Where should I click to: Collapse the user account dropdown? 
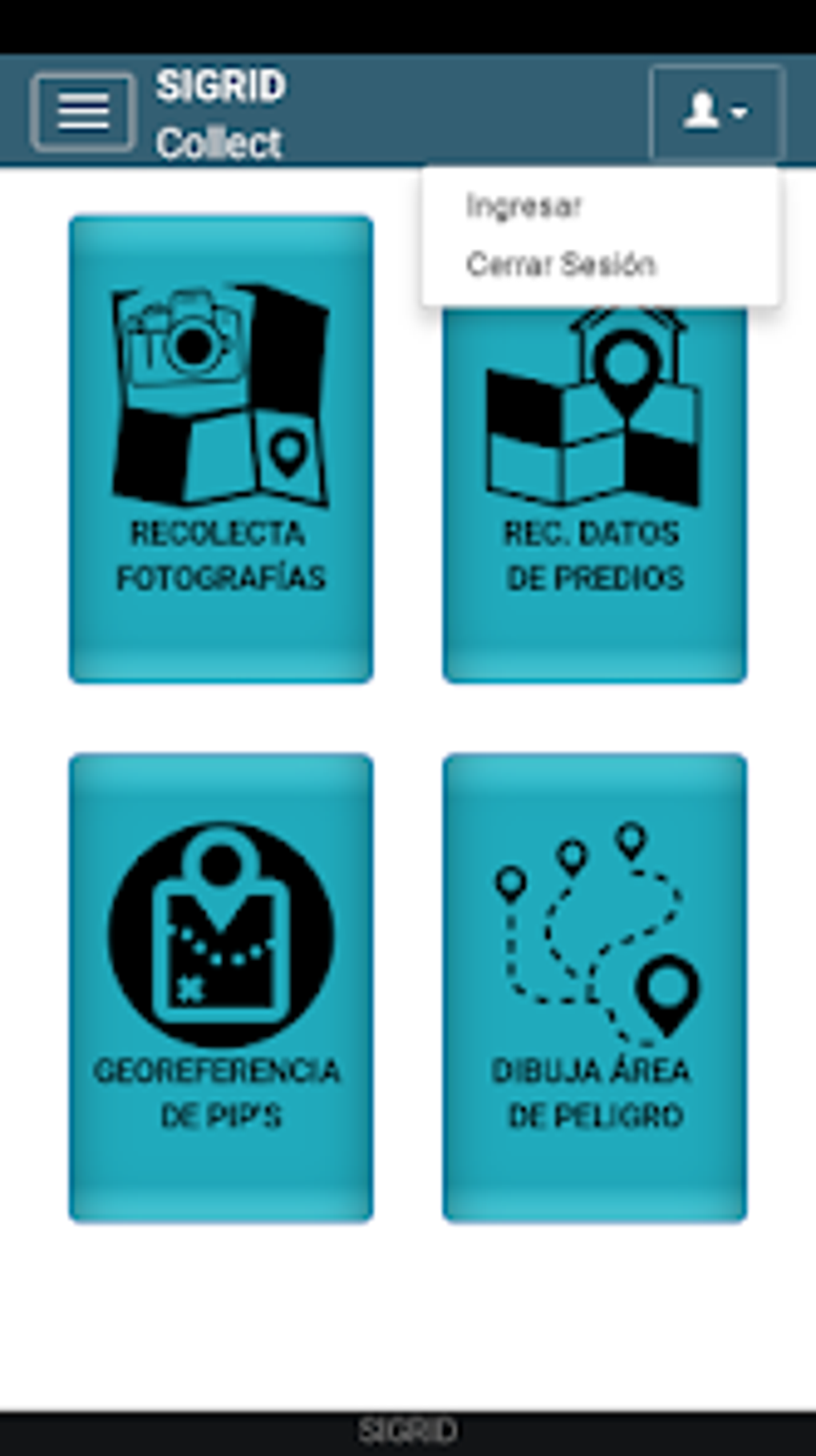click(x=716, y=111)
